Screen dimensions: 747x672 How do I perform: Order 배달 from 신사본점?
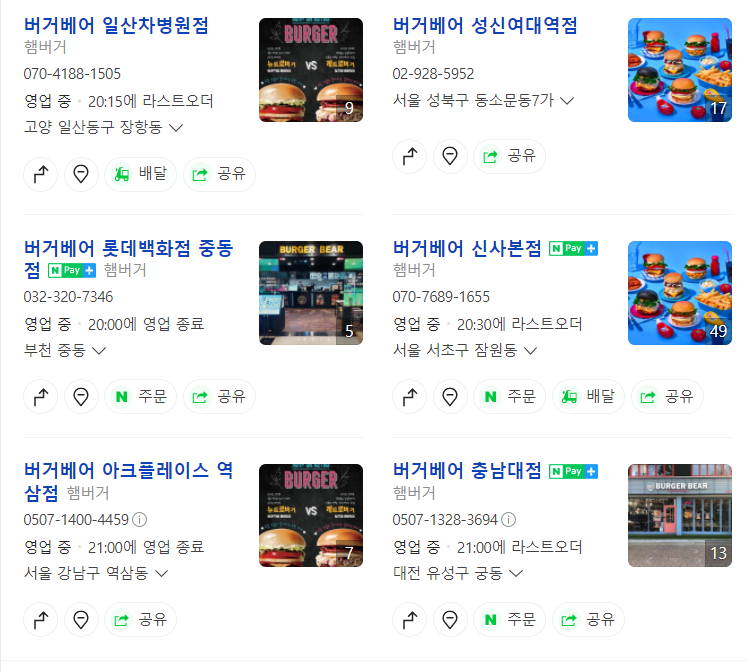588,397
